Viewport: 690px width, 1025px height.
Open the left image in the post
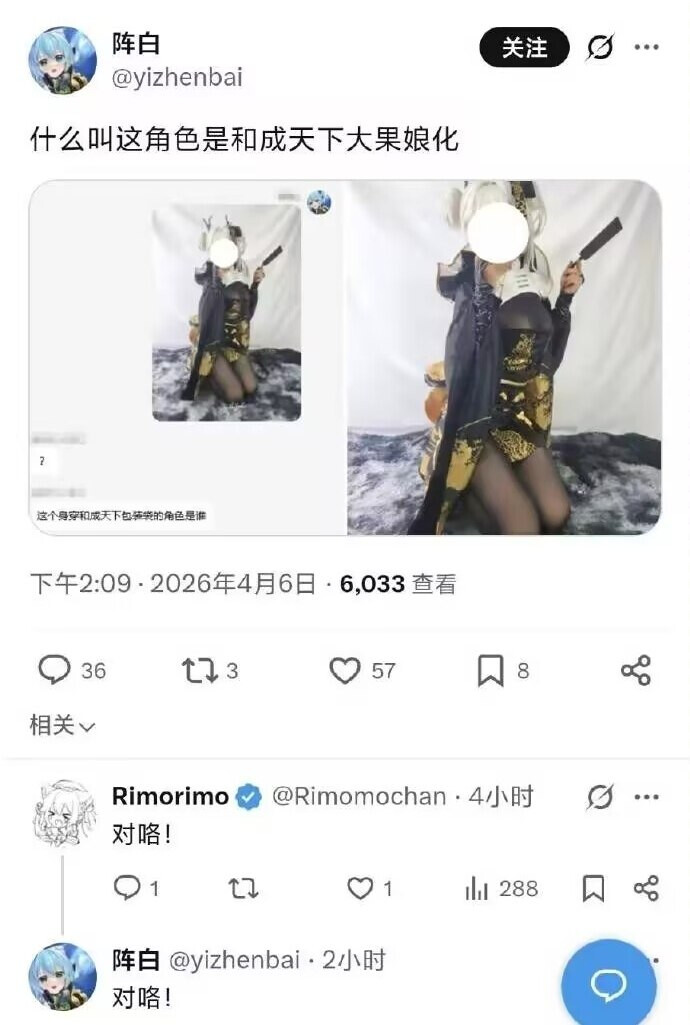(x=188, y=358)
